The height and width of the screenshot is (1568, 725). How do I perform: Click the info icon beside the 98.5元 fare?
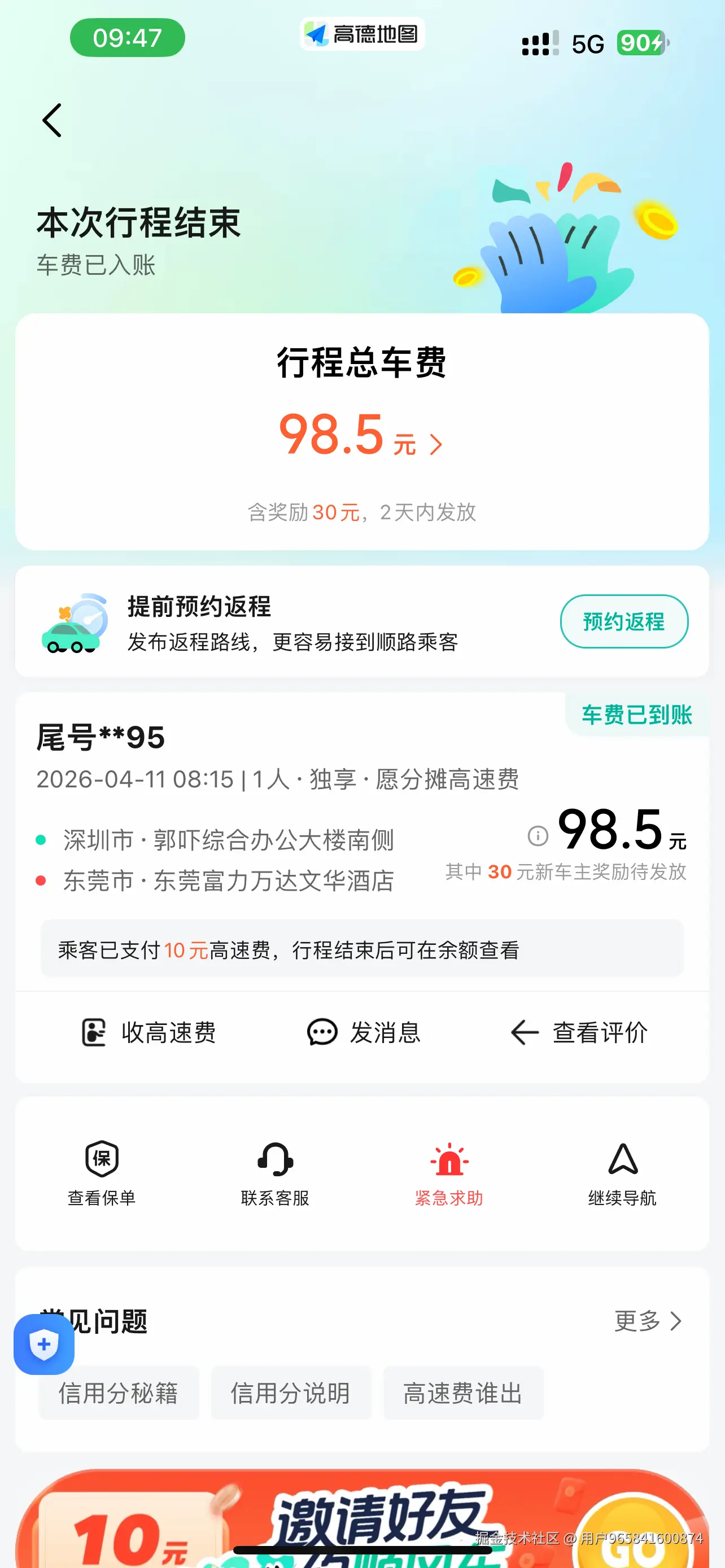pos(538,837)
